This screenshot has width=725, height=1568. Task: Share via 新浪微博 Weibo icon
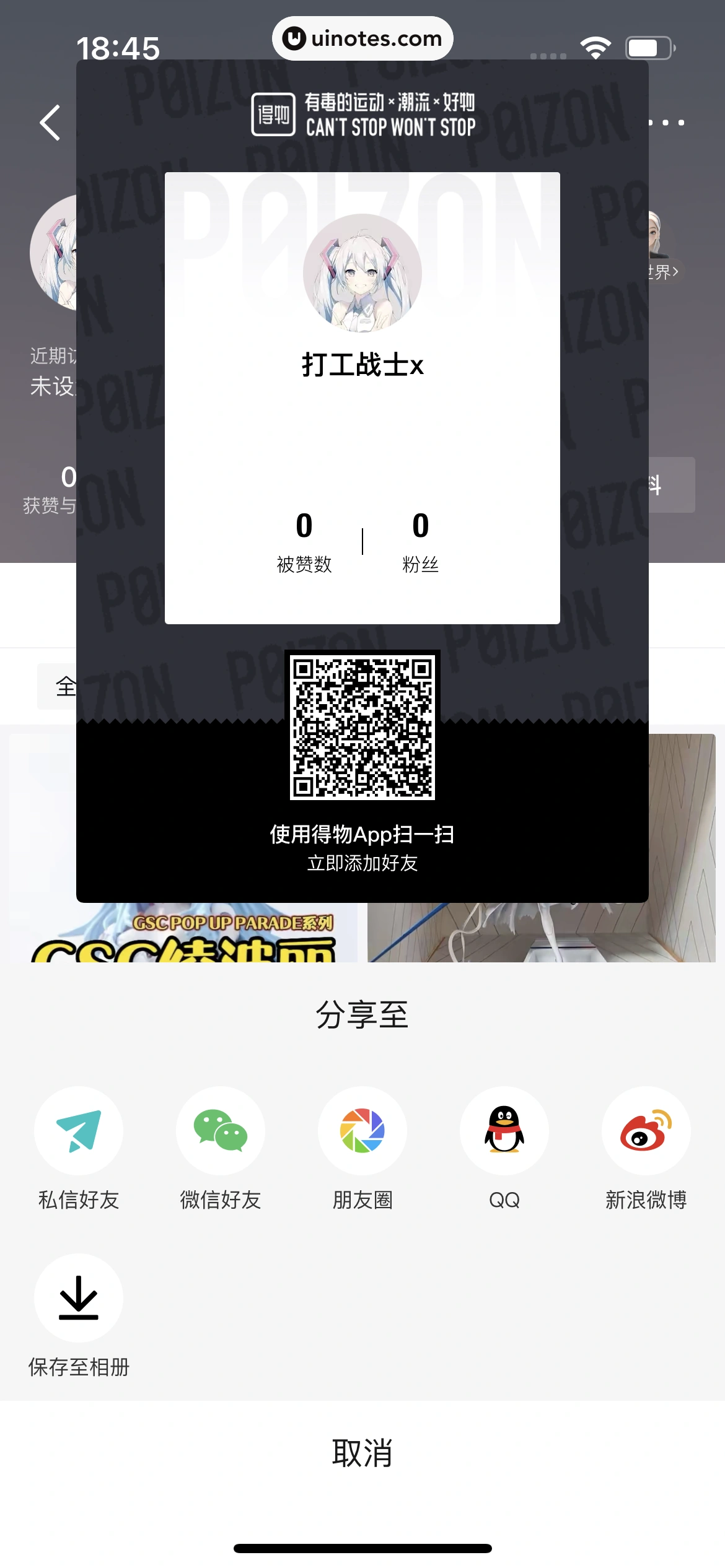[646, 1131]
